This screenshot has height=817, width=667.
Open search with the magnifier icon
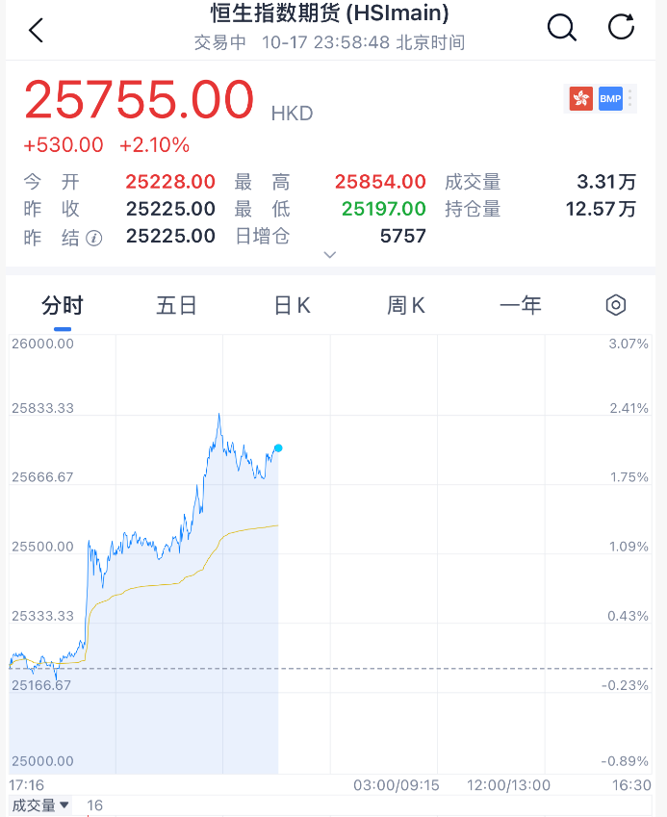(562, 28)
